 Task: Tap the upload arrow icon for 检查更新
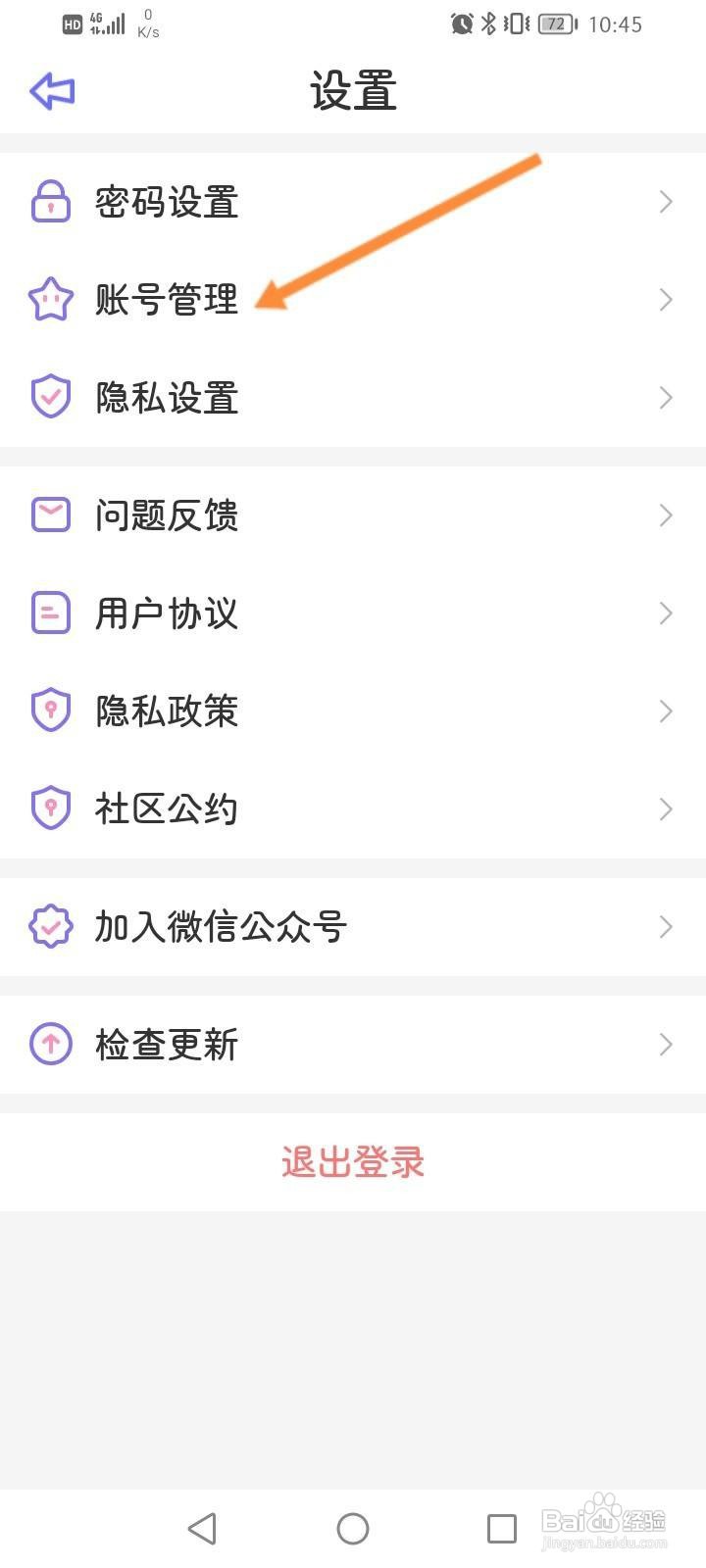[51, 1044]
